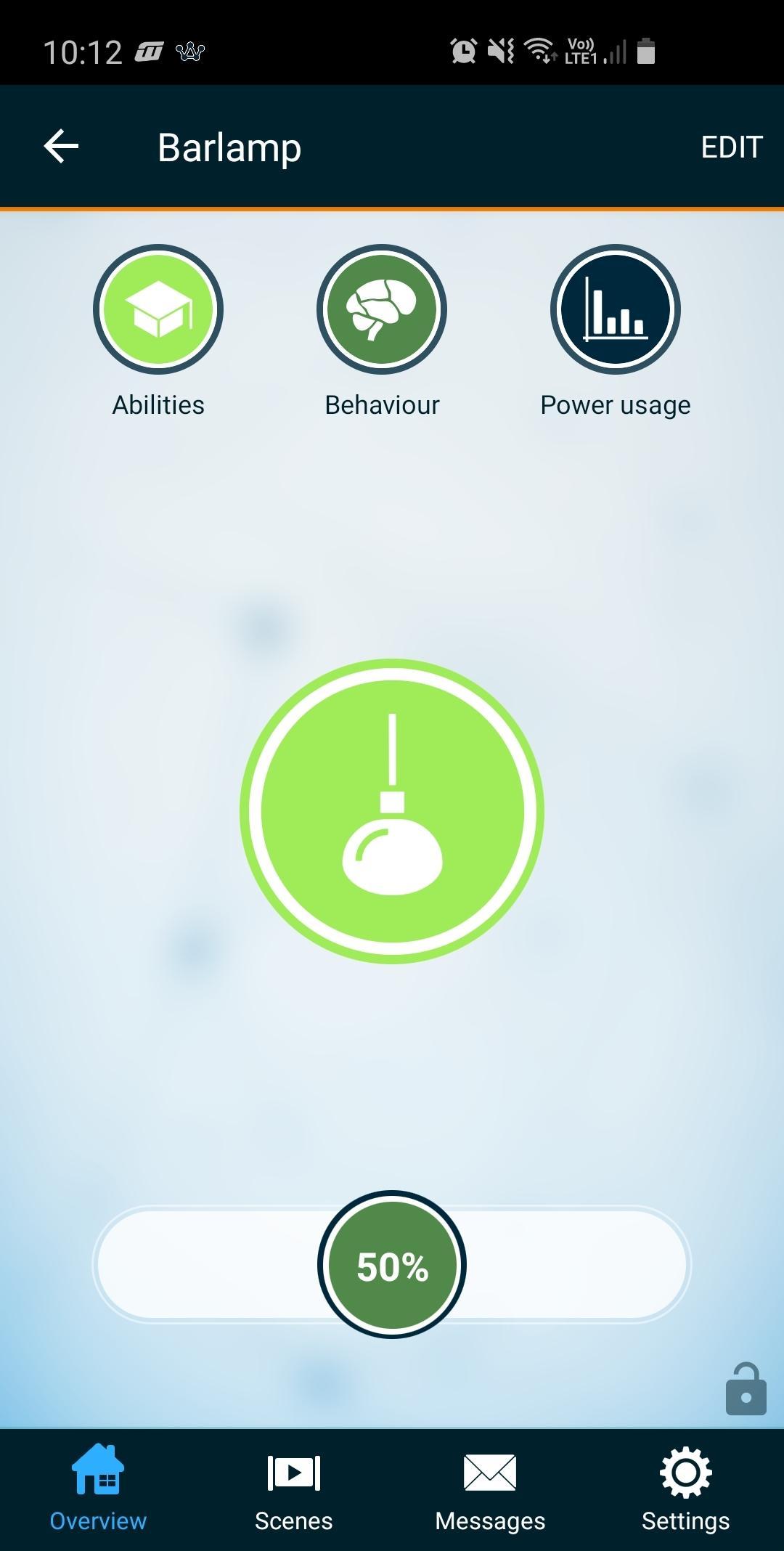Image resolution: width=784 pixels, height=1551 pixels.
Task: Switch to the Overview tab
Action: pyautogui.click(x=98, y=1489)
